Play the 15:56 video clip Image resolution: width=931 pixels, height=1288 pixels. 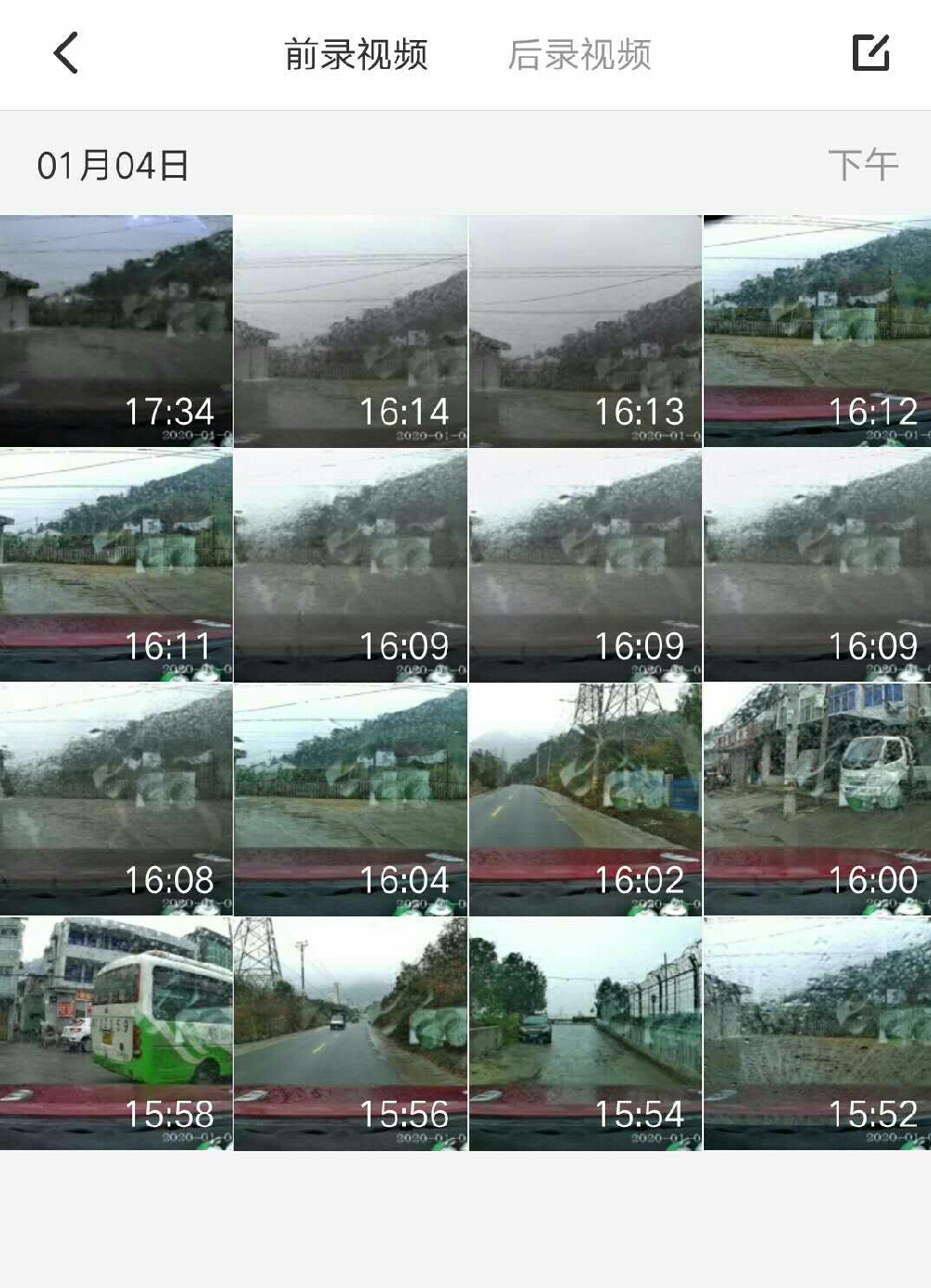pos(351,1034)
